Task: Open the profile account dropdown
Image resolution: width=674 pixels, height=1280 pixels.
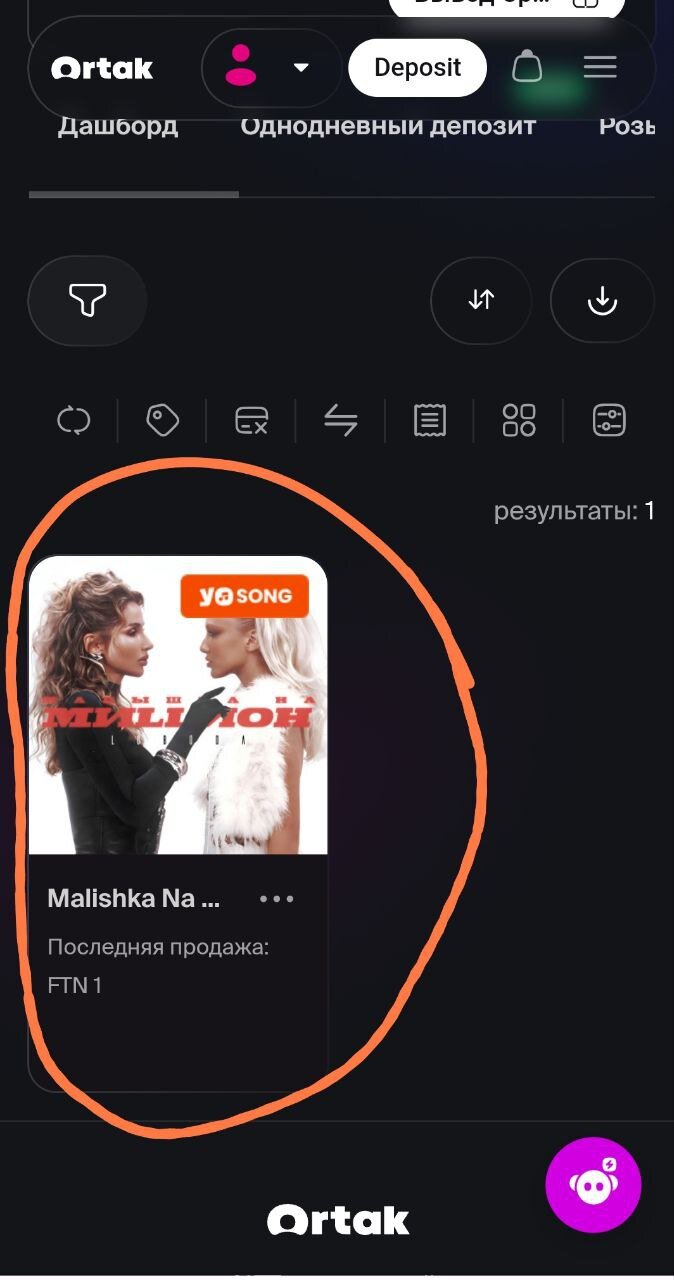Action: click(270, 68)
